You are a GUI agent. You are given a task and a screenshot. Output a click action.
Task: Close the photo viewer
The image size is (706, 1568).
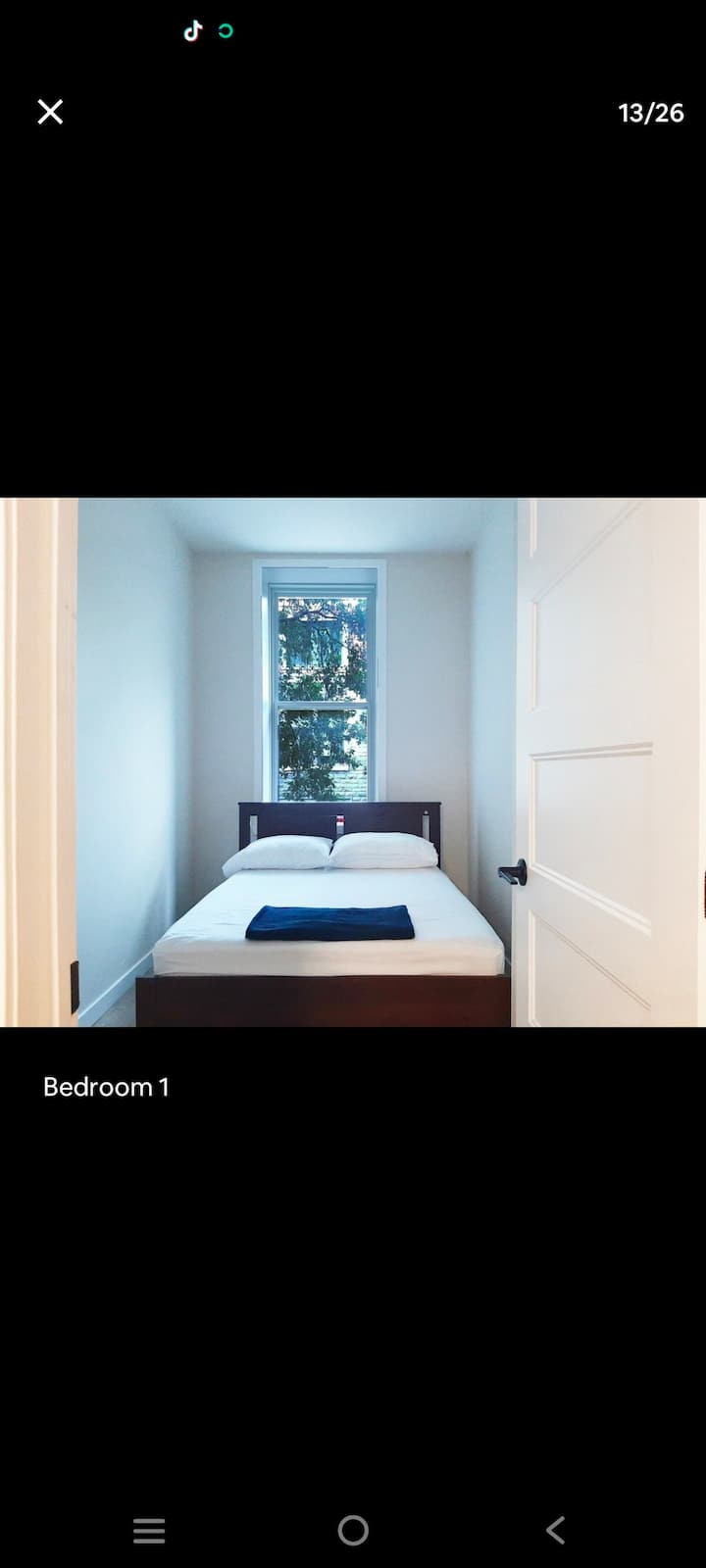[50, 112]
